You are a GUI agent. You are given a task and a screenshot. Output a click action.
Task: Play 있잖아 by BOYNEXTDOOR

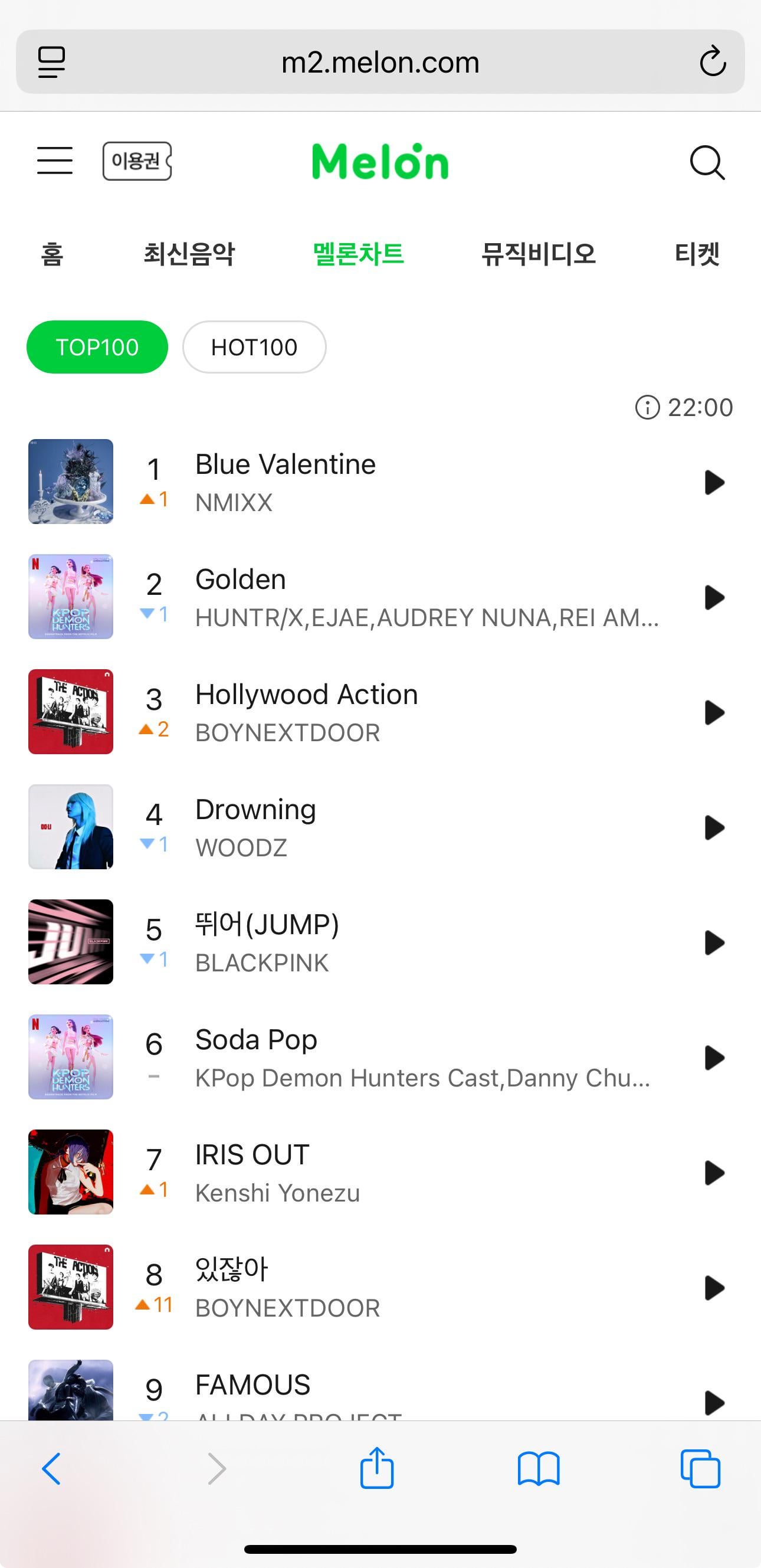click(x=714, y=1288)
